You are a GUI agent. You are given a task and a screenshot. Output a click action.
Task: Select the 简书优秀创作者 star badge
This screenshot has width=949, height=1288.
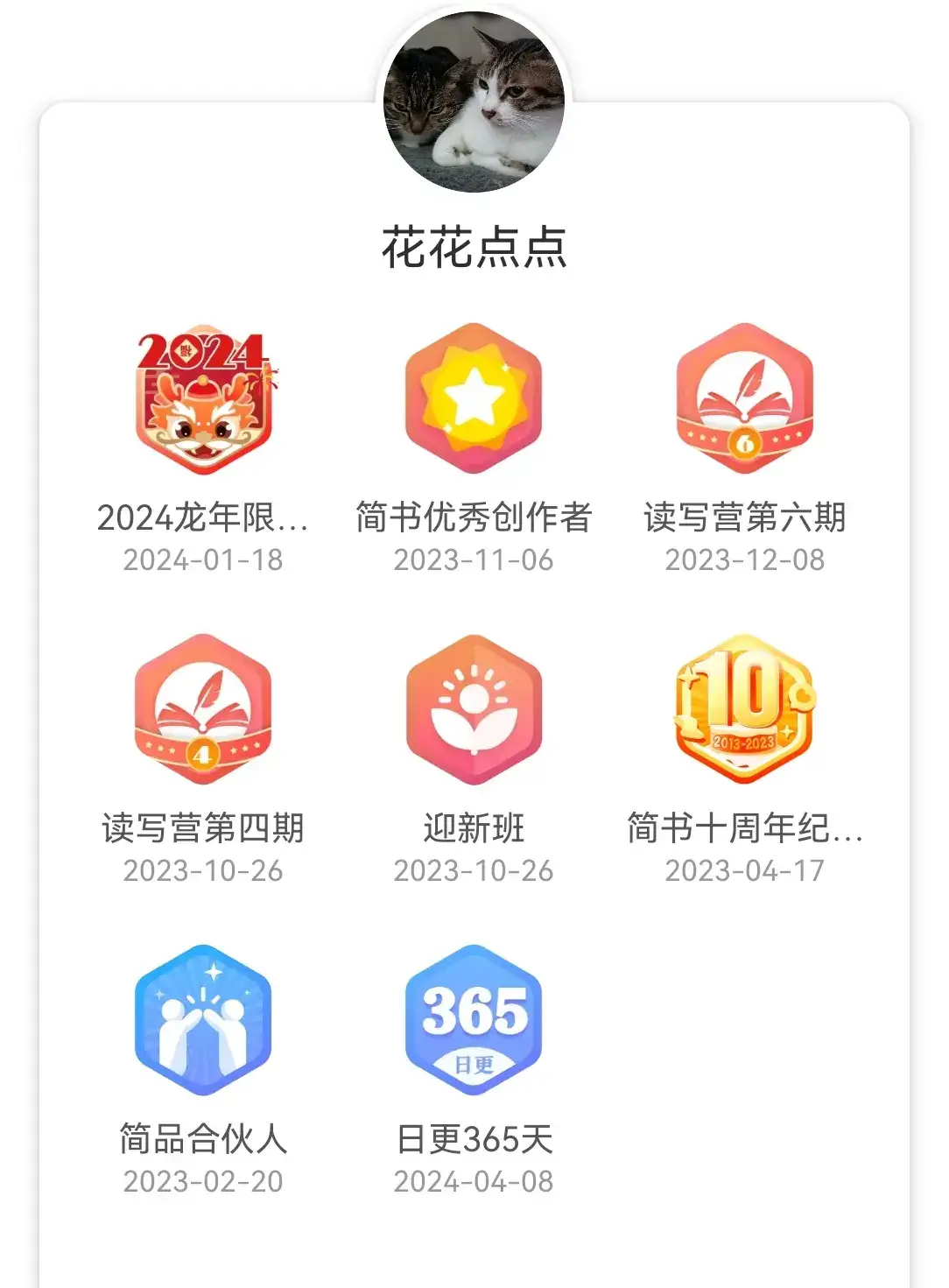click(x=474, y=398)
